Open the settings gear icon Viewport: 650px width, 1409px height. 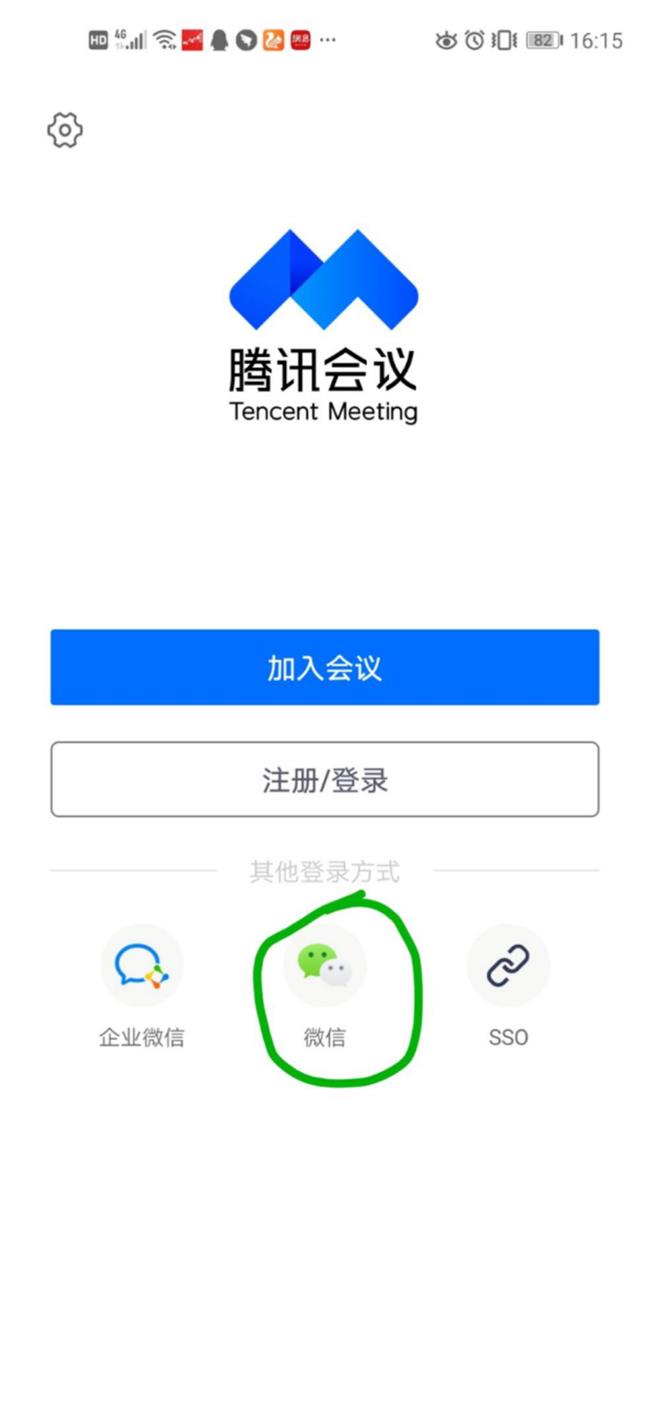tap(65, 130)
